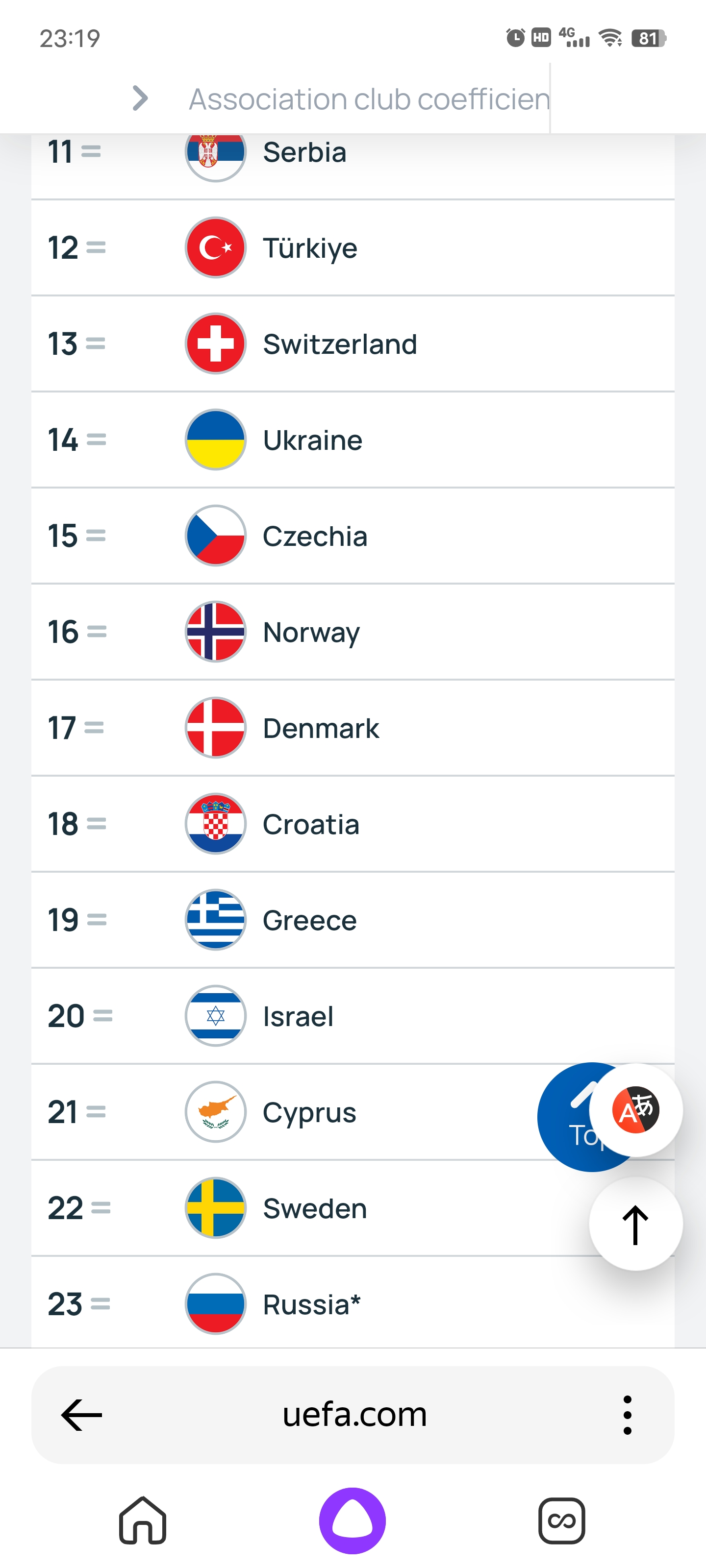
Task: Go back using the browser back arrow
Action: tap(81, 1415)
